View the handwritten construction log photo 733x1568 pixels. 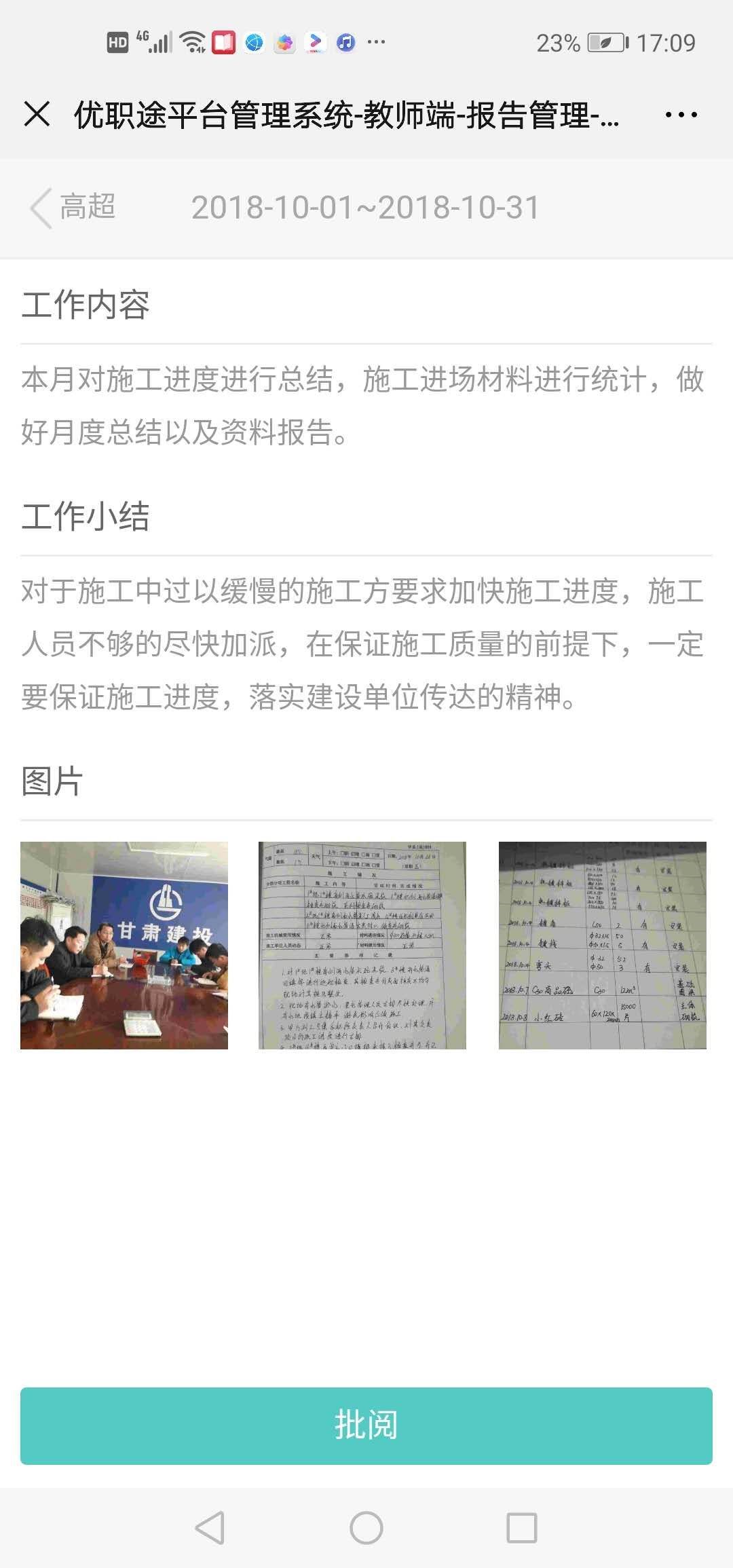point(362,945)
